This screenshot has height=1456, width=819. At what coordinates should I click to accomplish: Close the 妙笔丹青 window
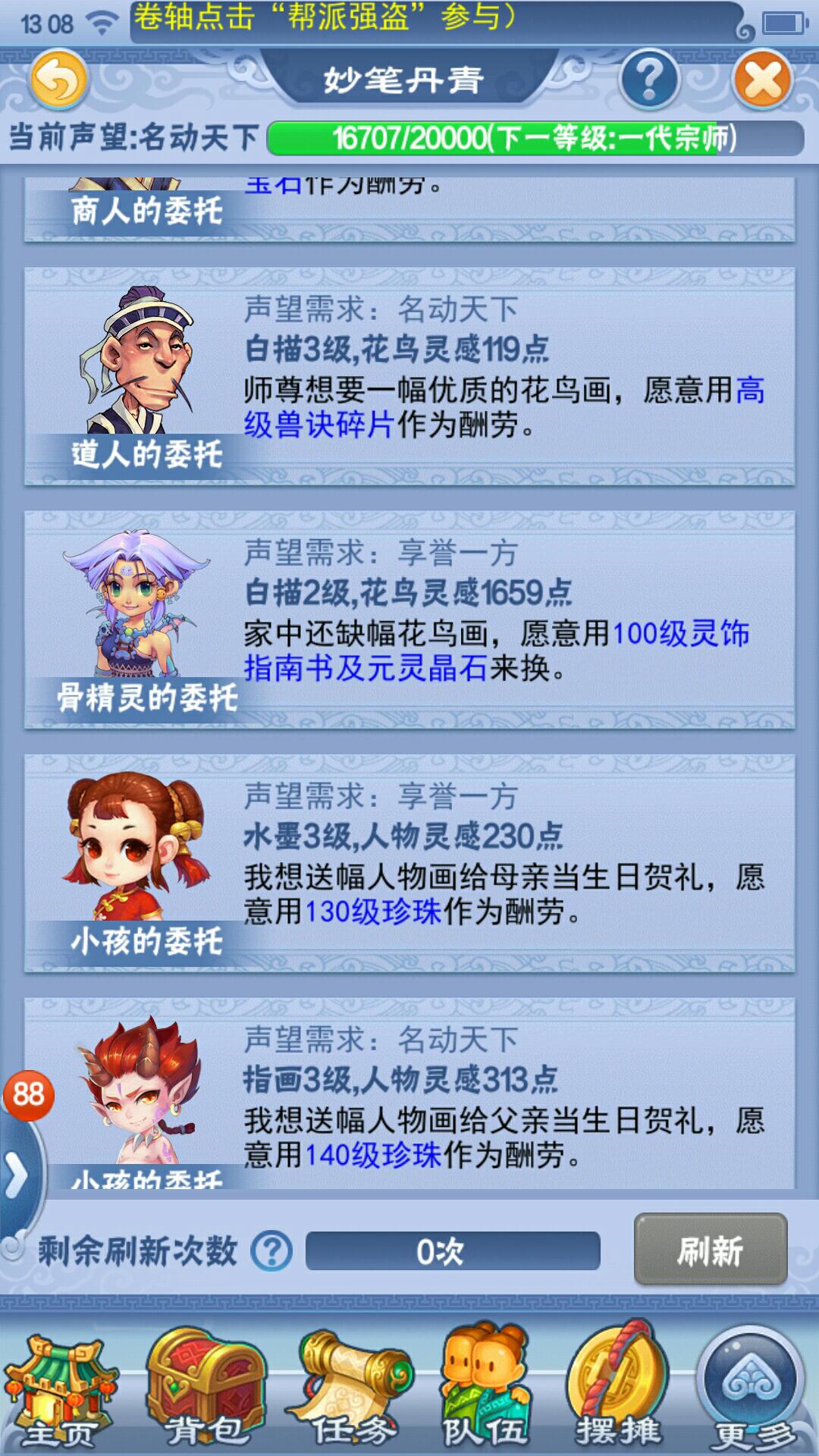(762, 80)
